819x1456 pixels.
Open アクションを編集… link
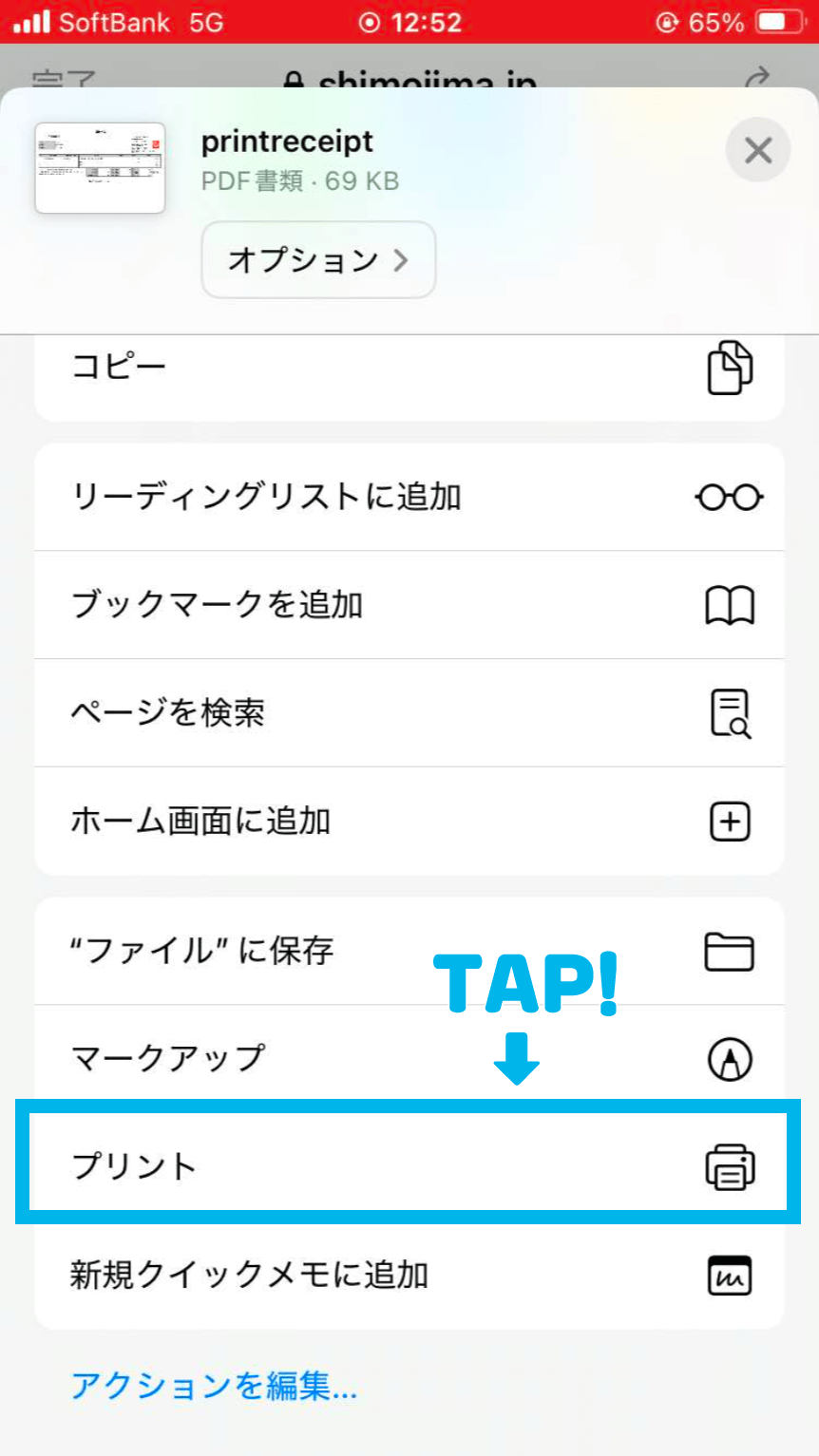214,1387
